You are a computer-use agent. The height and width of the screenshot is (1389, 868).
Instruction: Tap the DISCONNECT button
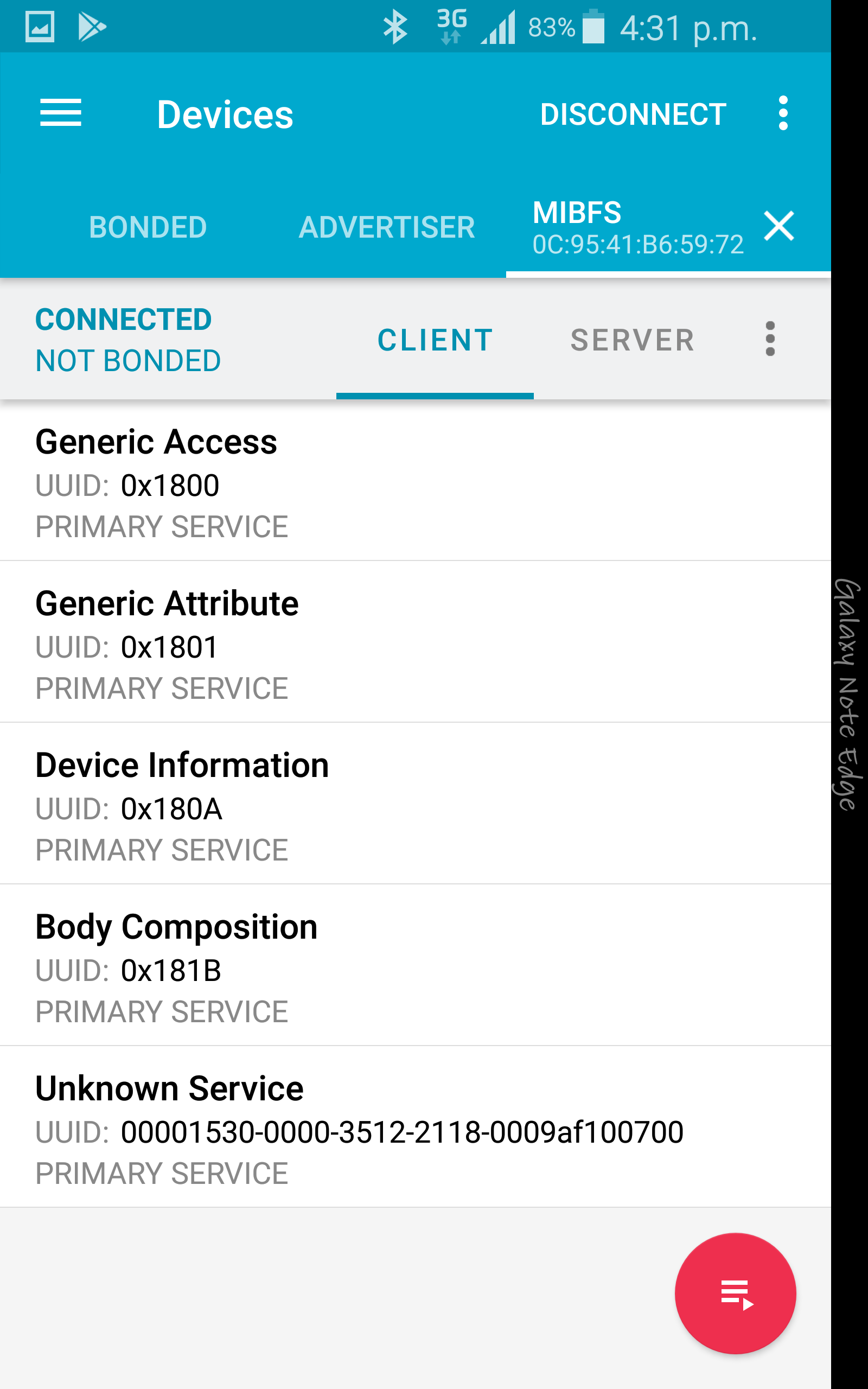pos(633,114)
